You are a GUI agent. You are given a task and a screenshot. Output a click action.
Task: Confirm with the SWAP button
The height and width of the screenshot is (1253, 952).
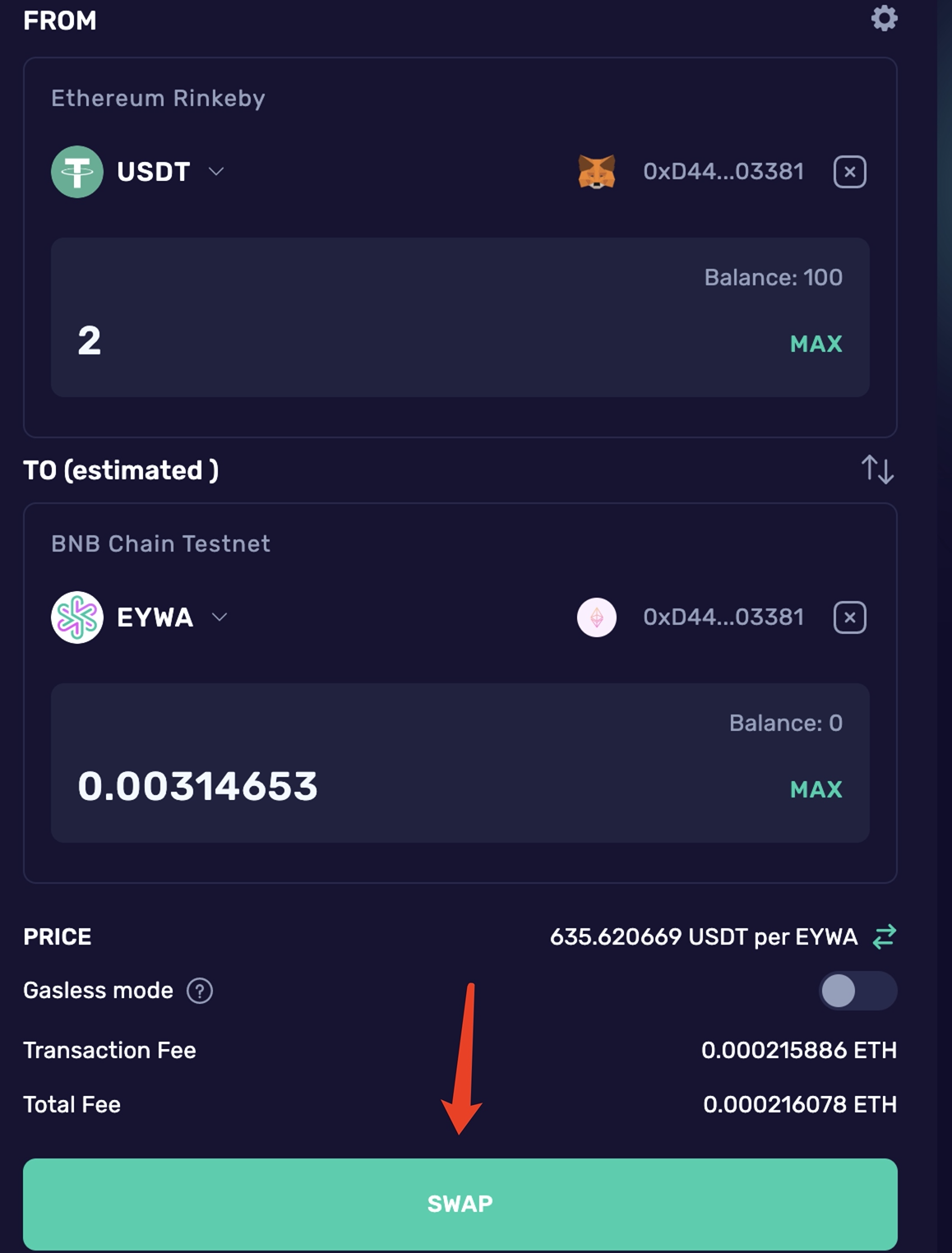pyautogui.click(x=460, y=1204)
